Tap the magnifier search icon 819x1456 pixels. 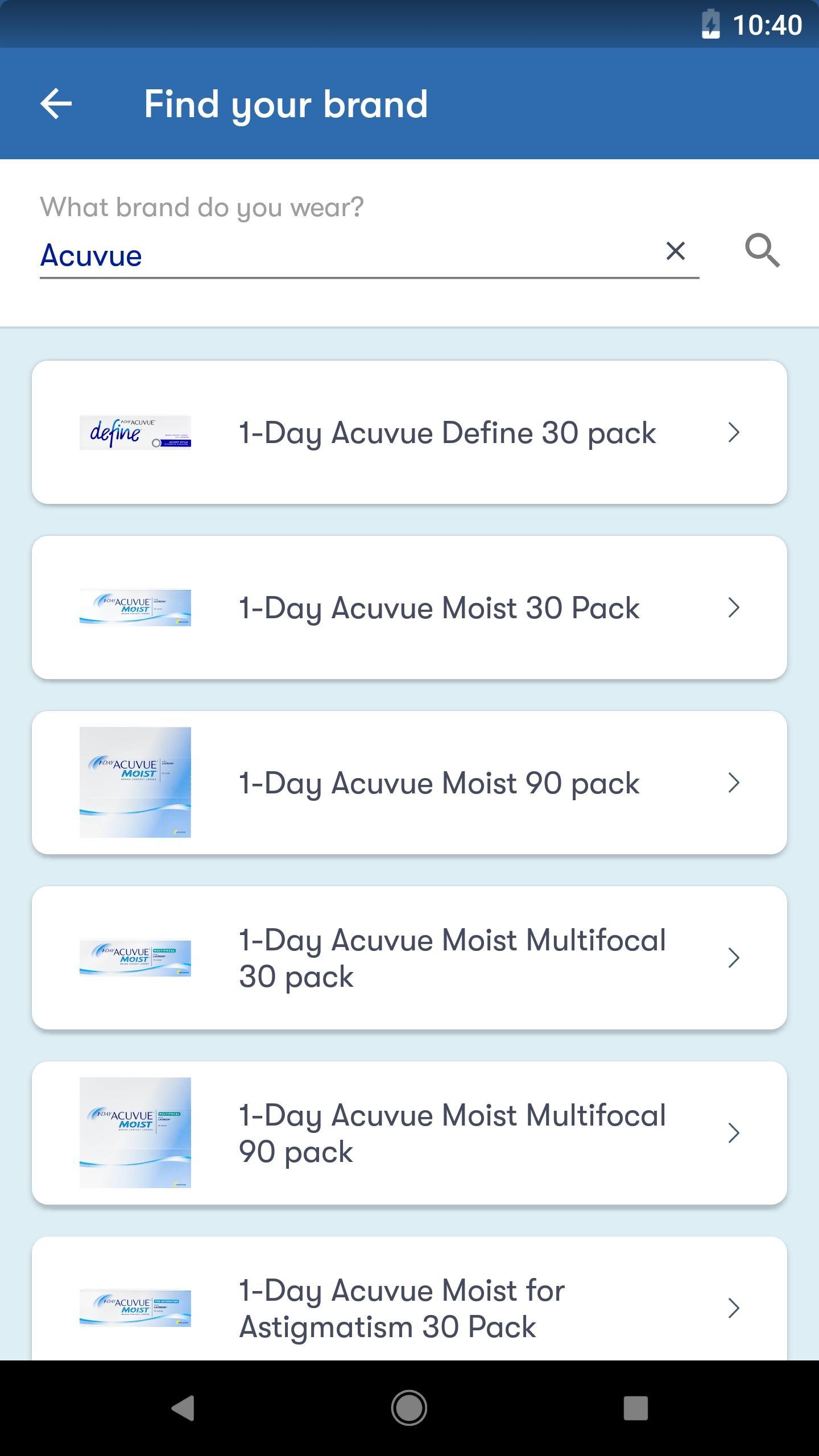tap(762, 250)
